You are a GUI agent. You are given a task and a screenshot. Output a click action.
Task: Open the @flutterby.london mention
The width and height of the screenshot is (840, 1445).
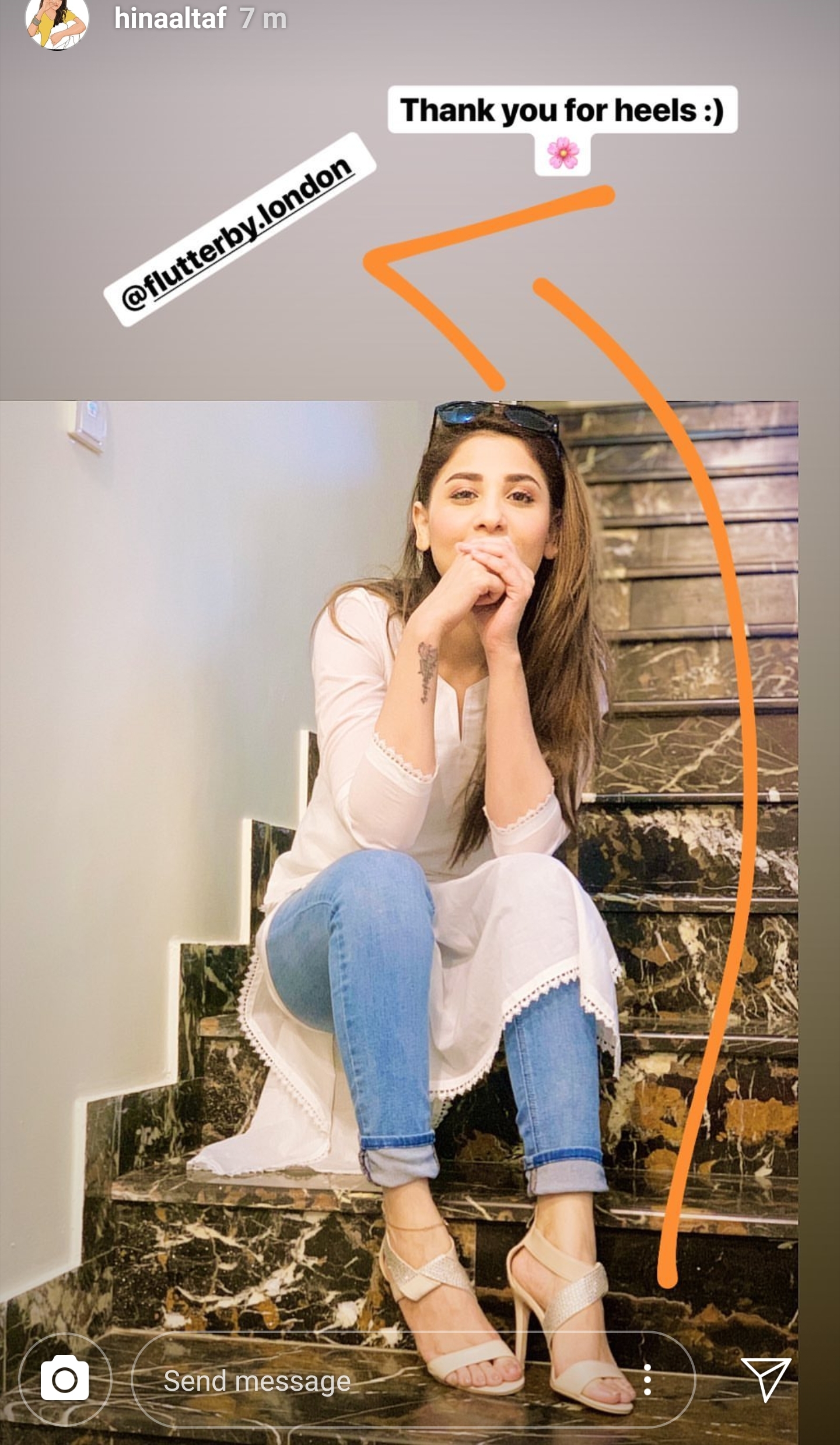[239, 229]
